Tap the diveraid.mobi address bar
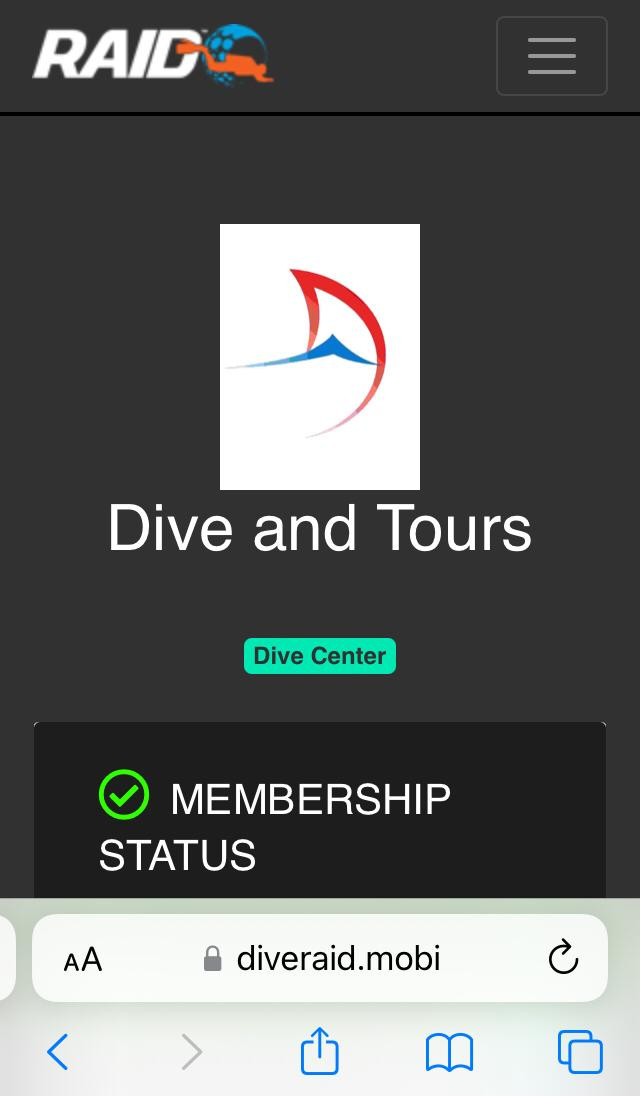The height and width of the screenshot is (1096, 640). [320, 958]
